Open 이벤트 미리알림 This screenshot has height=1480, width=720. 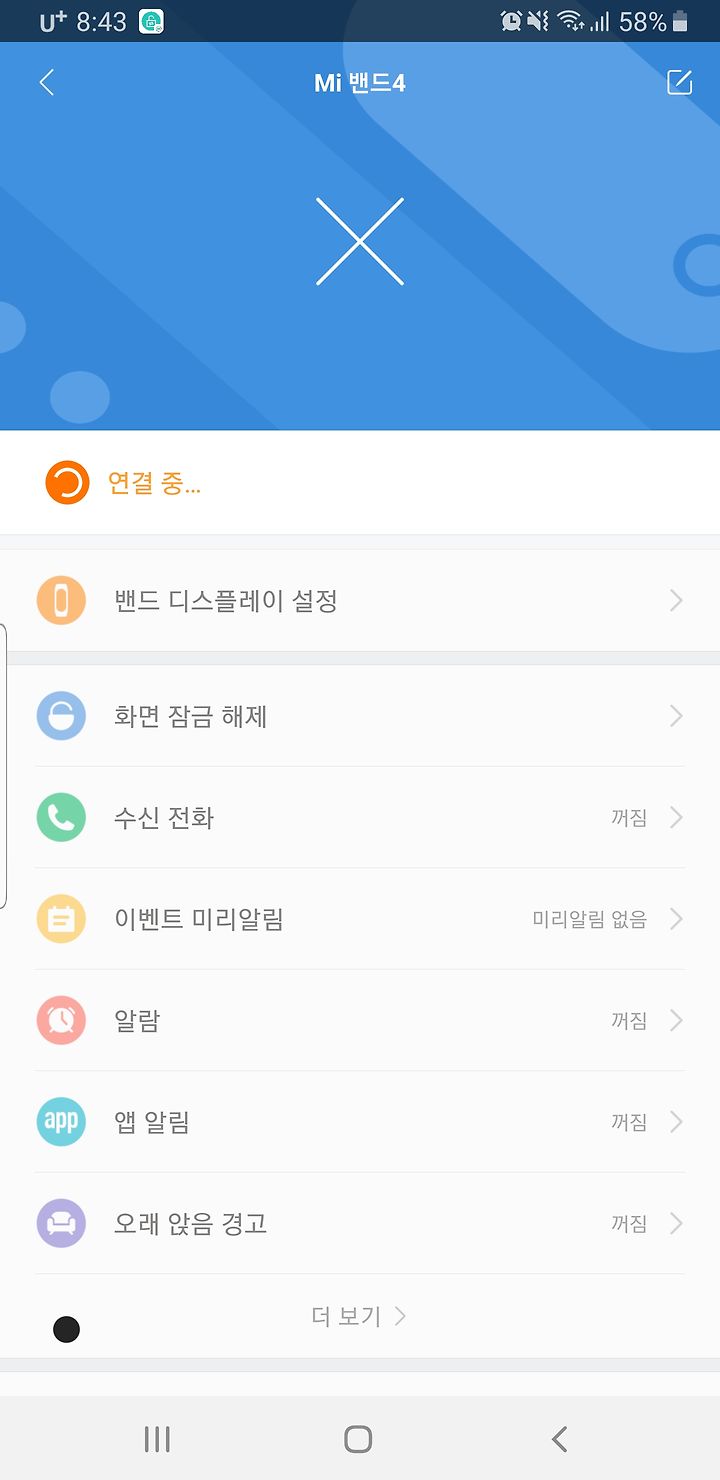(x=360, y=919)
